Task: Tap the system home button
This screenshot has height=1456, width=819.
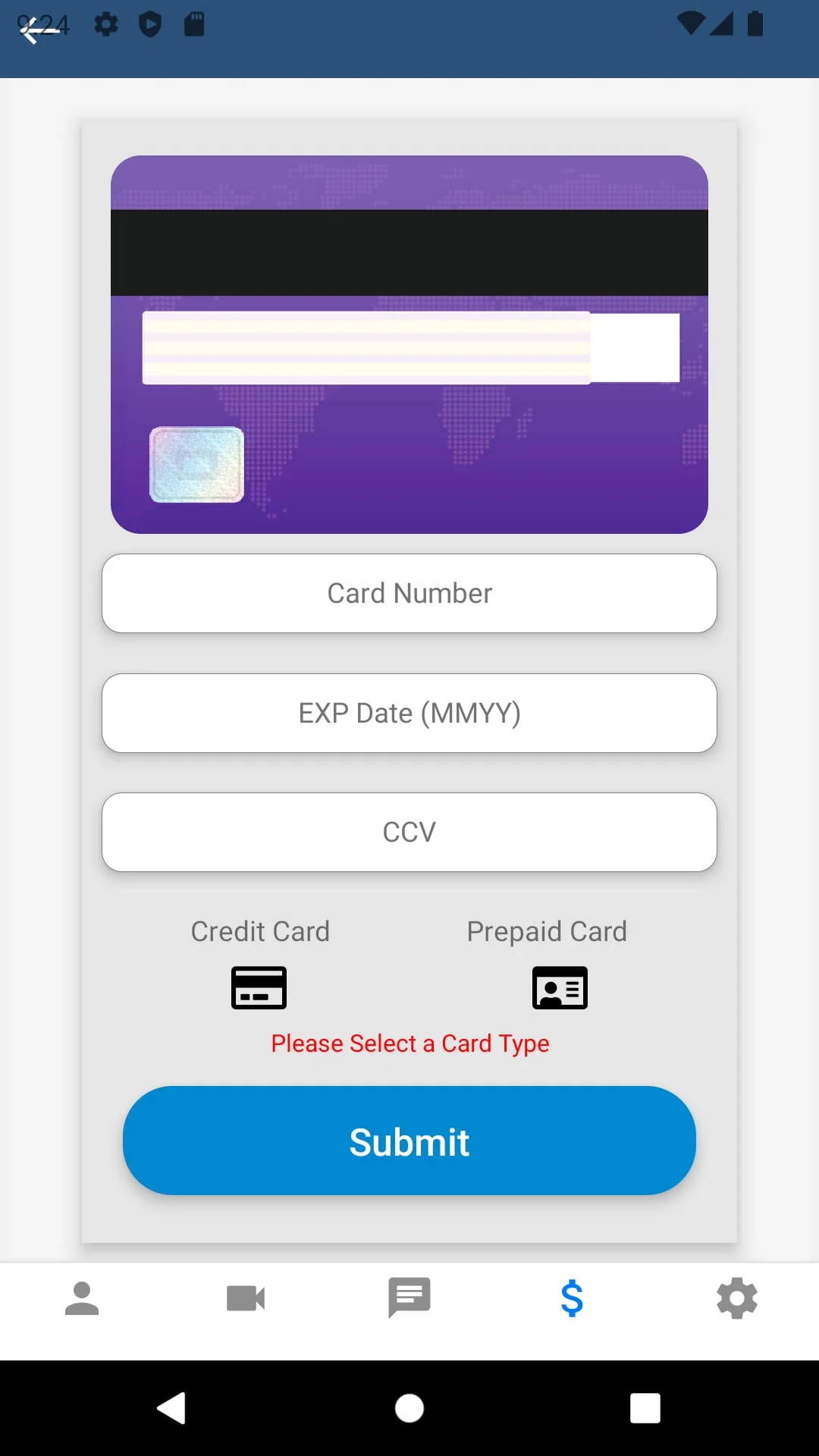Action: pos(409,1408)
